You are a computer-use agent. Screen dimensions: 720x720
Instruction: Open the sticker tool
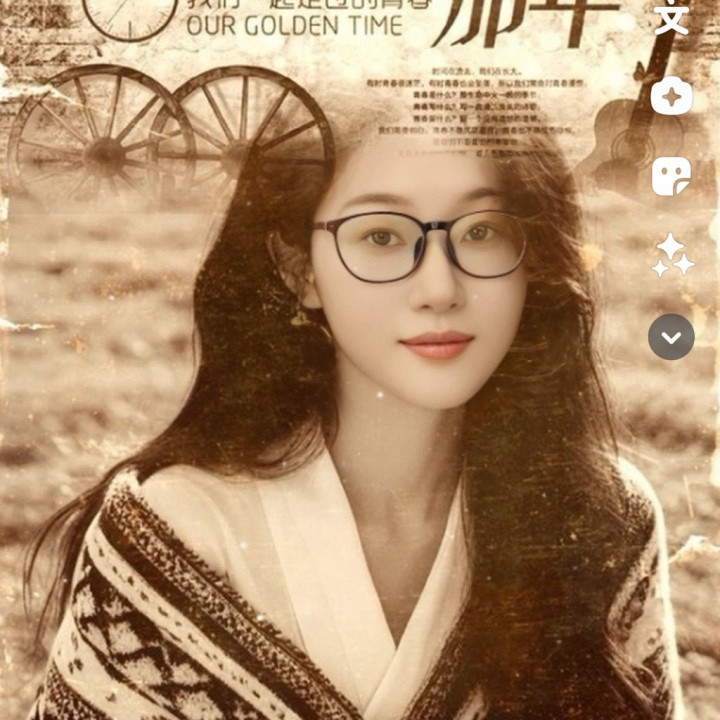(x=671, y=176)
